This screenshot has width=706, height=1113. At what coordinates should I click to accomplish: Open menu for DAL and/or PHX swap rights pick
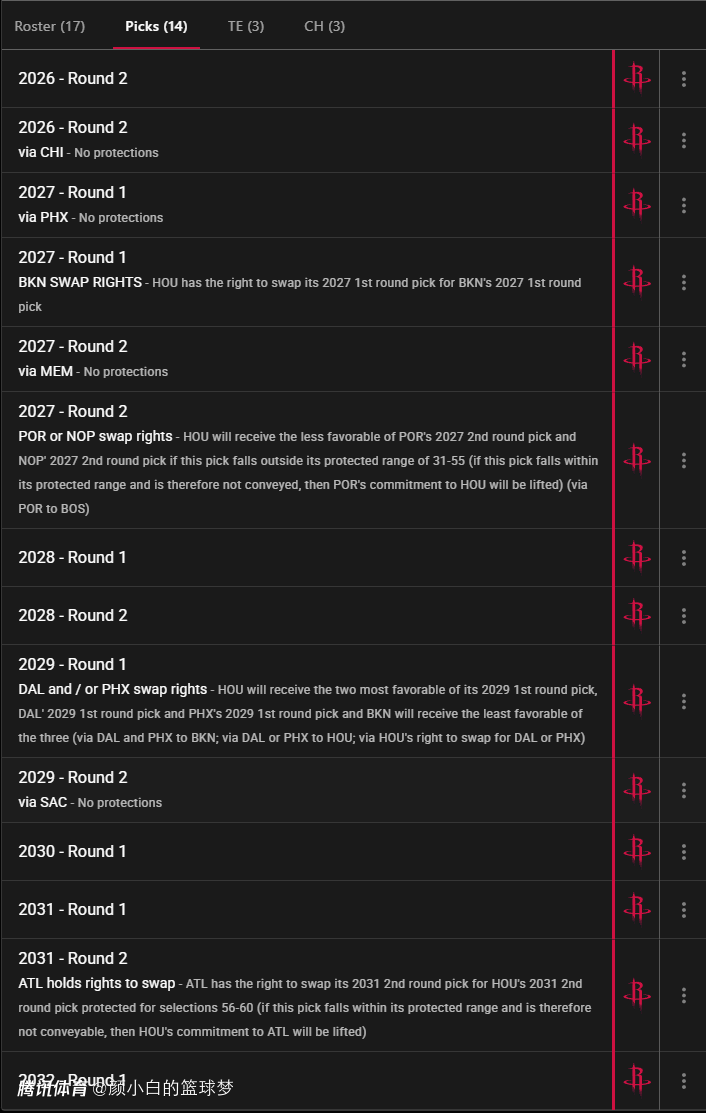[x=683, y=701]
